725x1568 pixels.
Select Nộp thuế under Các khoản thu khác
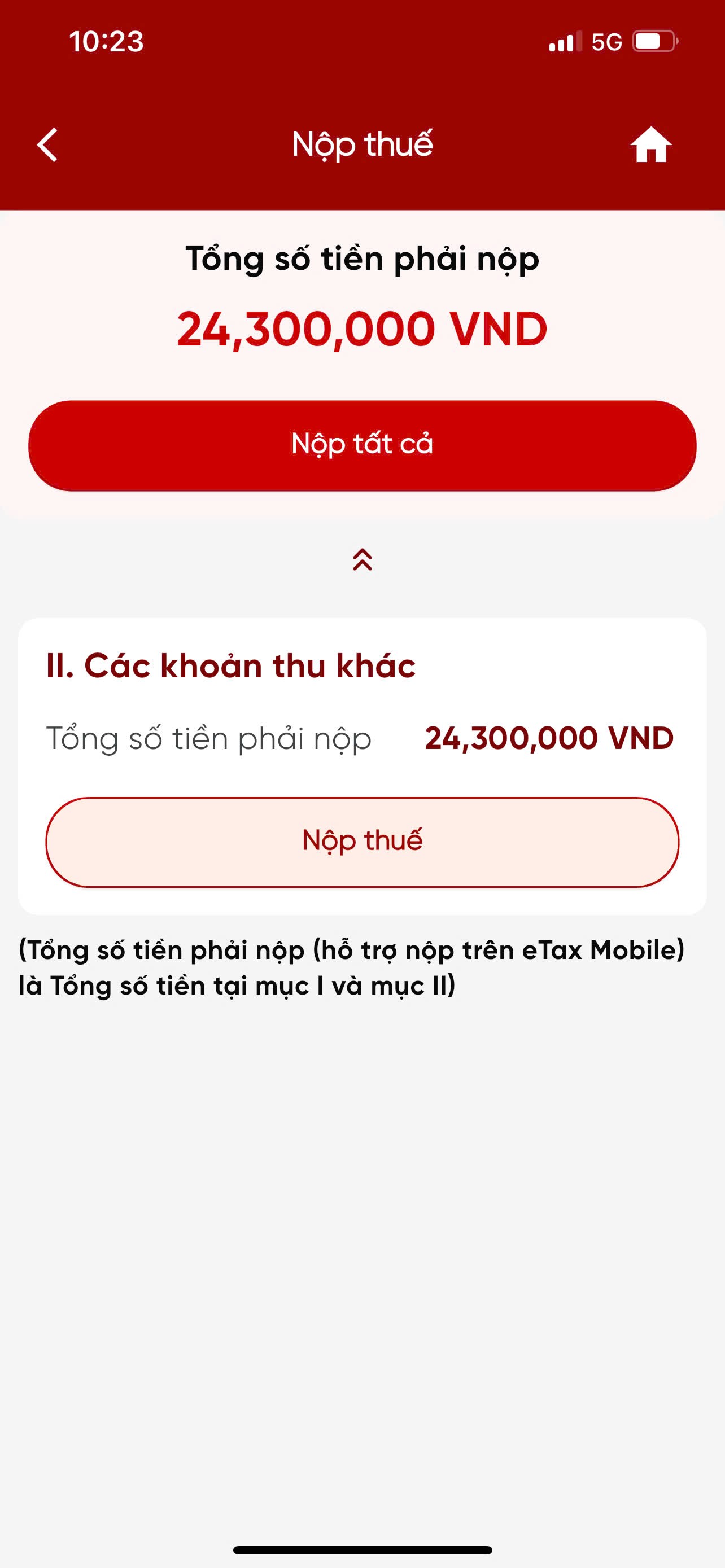(362, 841)
